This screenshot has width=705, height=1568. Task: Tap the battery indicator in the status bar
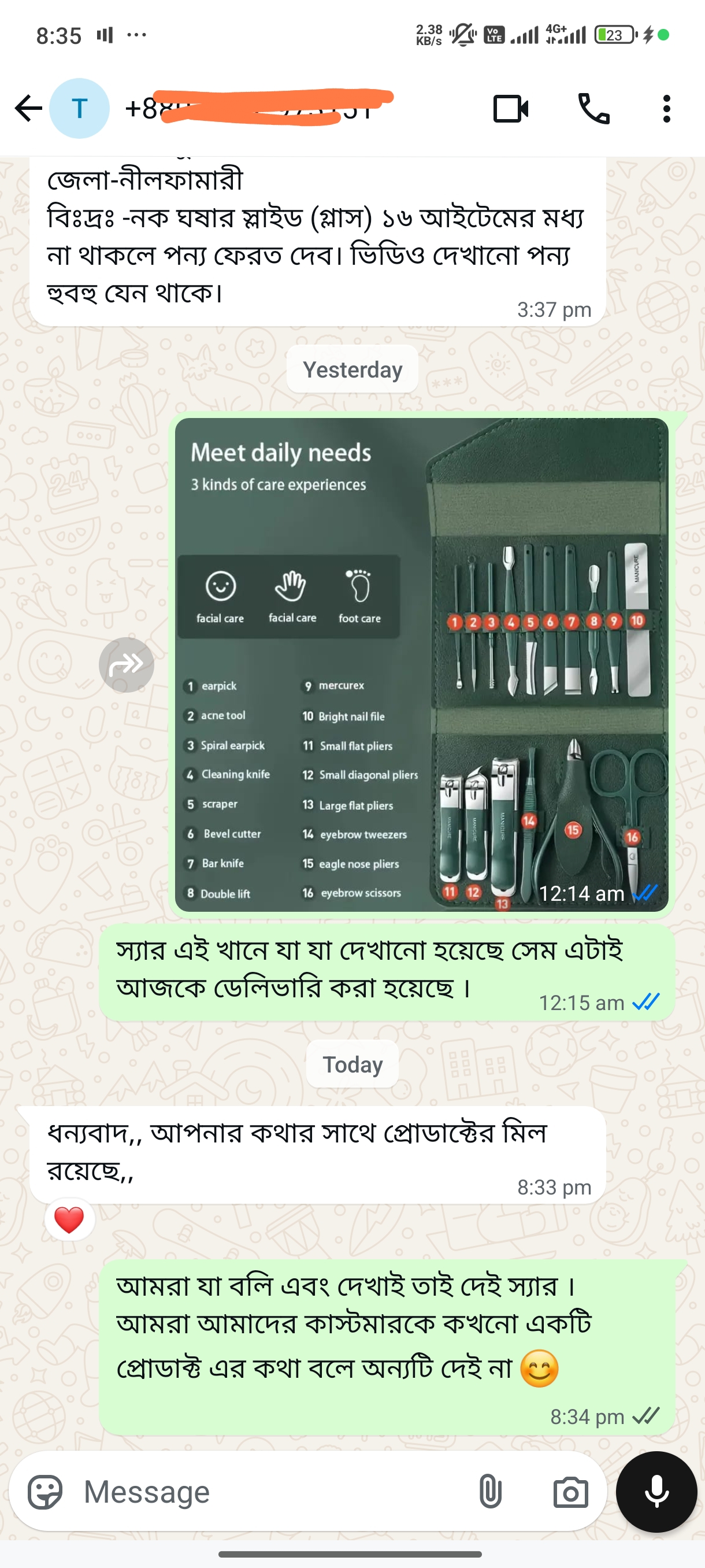click(x=614, y=35)
